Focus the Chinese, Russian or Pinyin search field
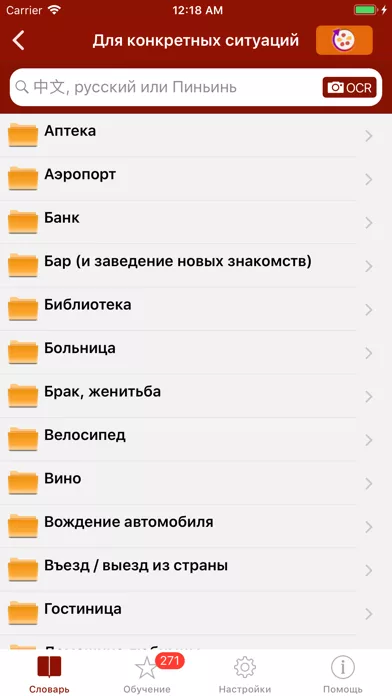 (x=166, y=87)
